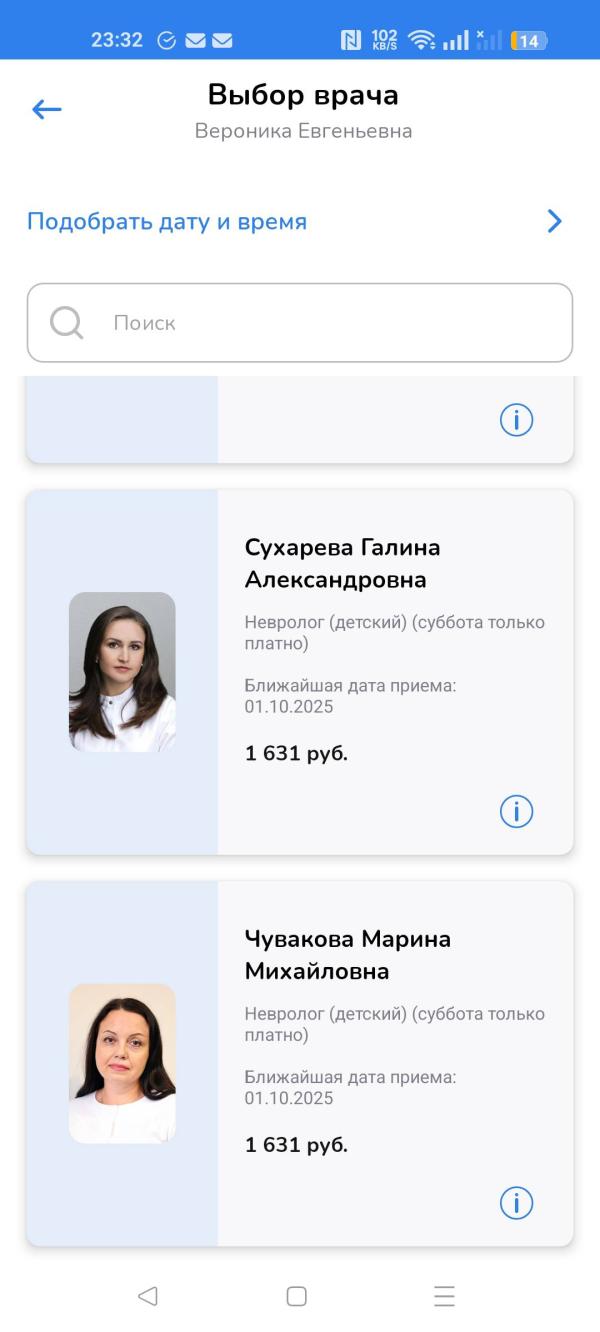Open info icon on the partially visible top card

click(x=516, y=420)
